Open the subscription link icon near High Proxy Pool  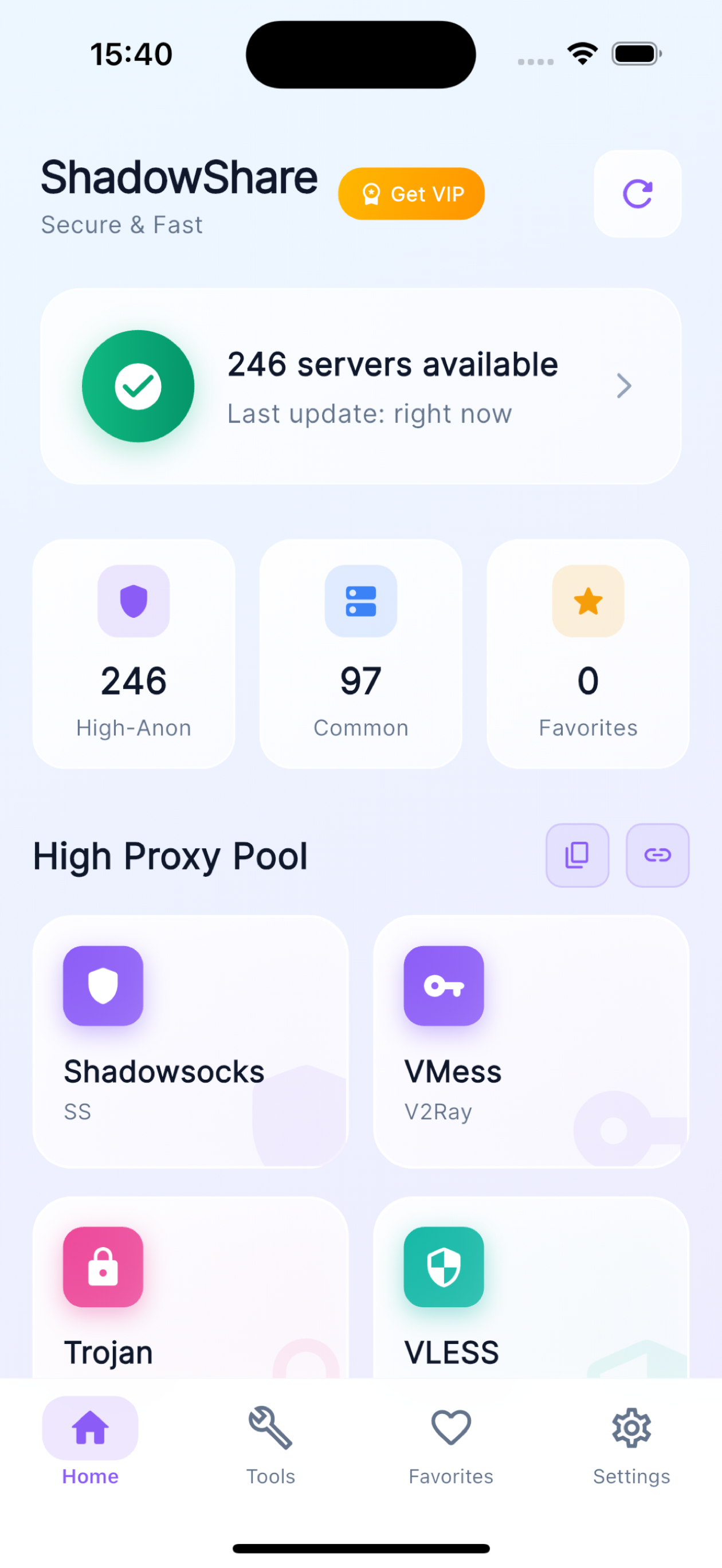pos(657,854)
